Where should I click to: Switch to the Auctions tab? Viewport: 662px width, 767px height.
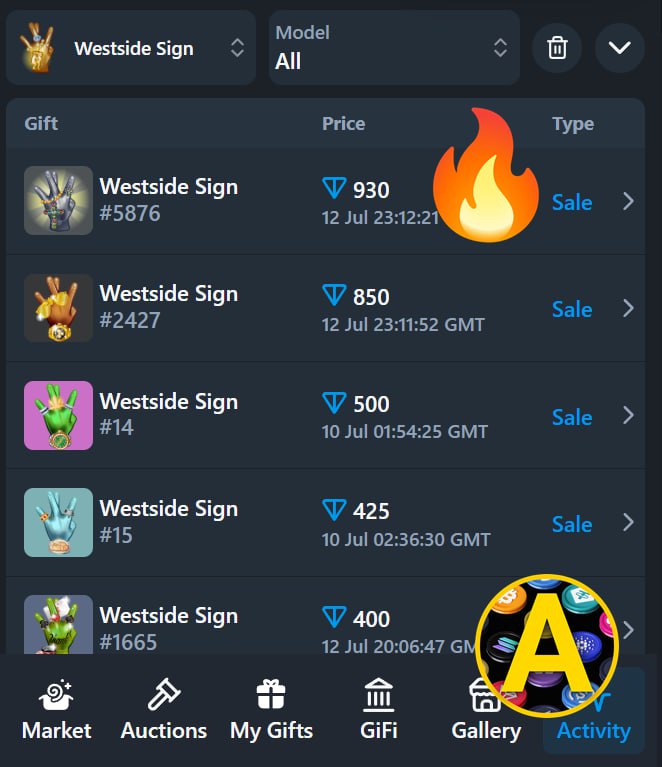(164, 711)
